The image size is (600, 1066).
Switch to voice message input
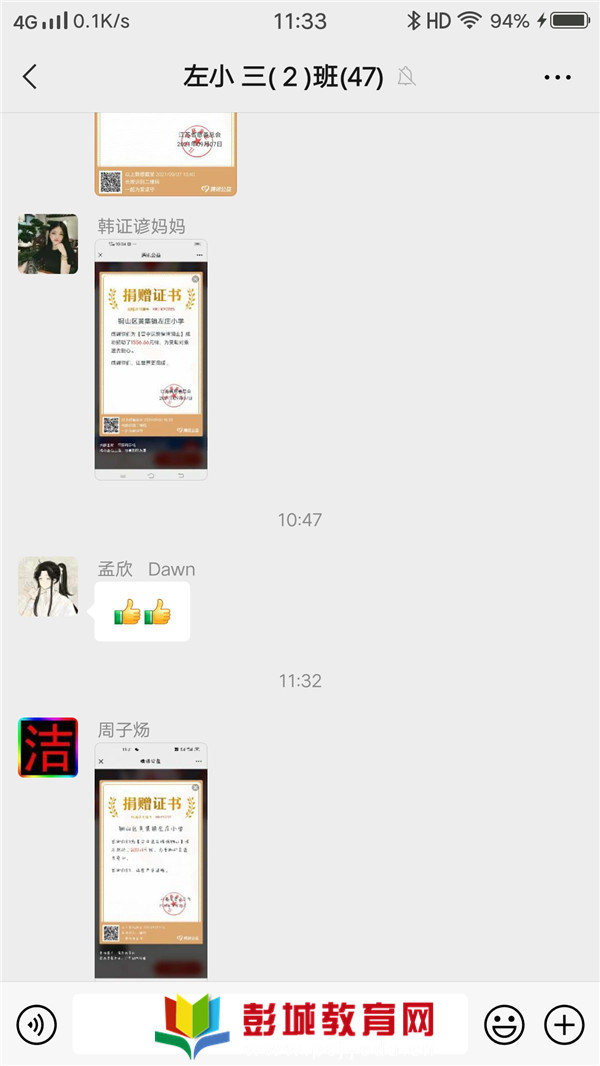[37, 1024]
